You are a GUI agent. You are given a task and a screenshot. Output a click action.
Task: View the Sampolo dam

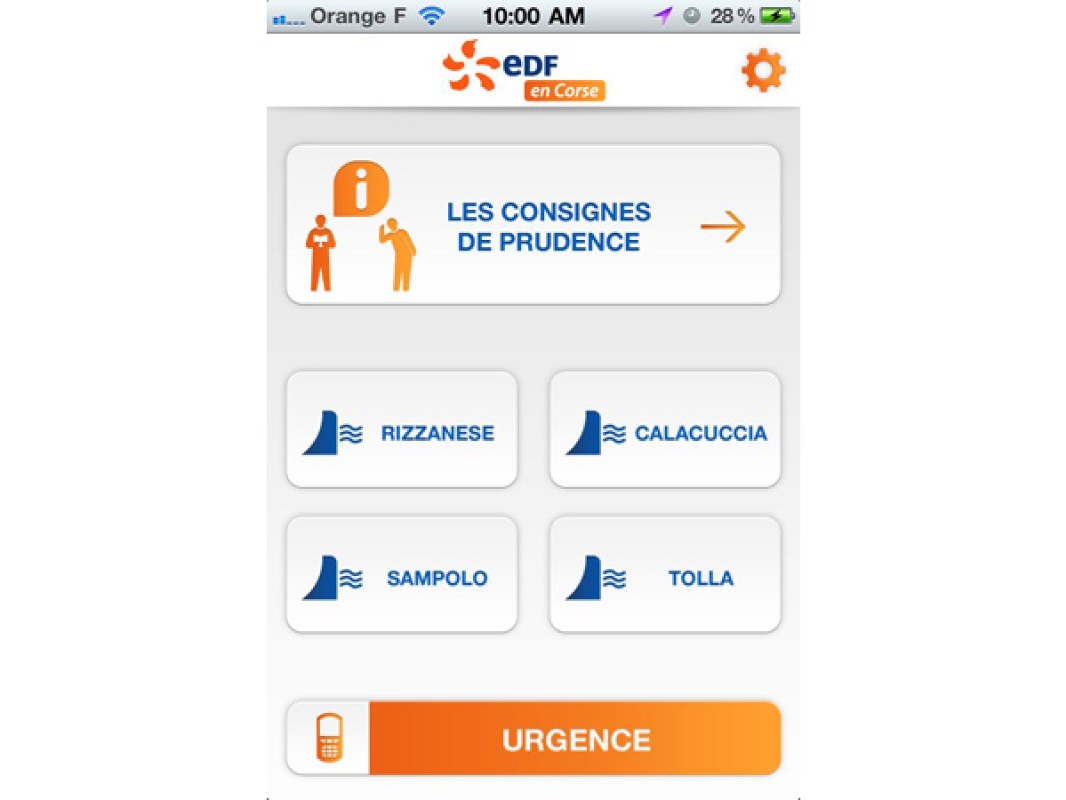pos(402,575)
